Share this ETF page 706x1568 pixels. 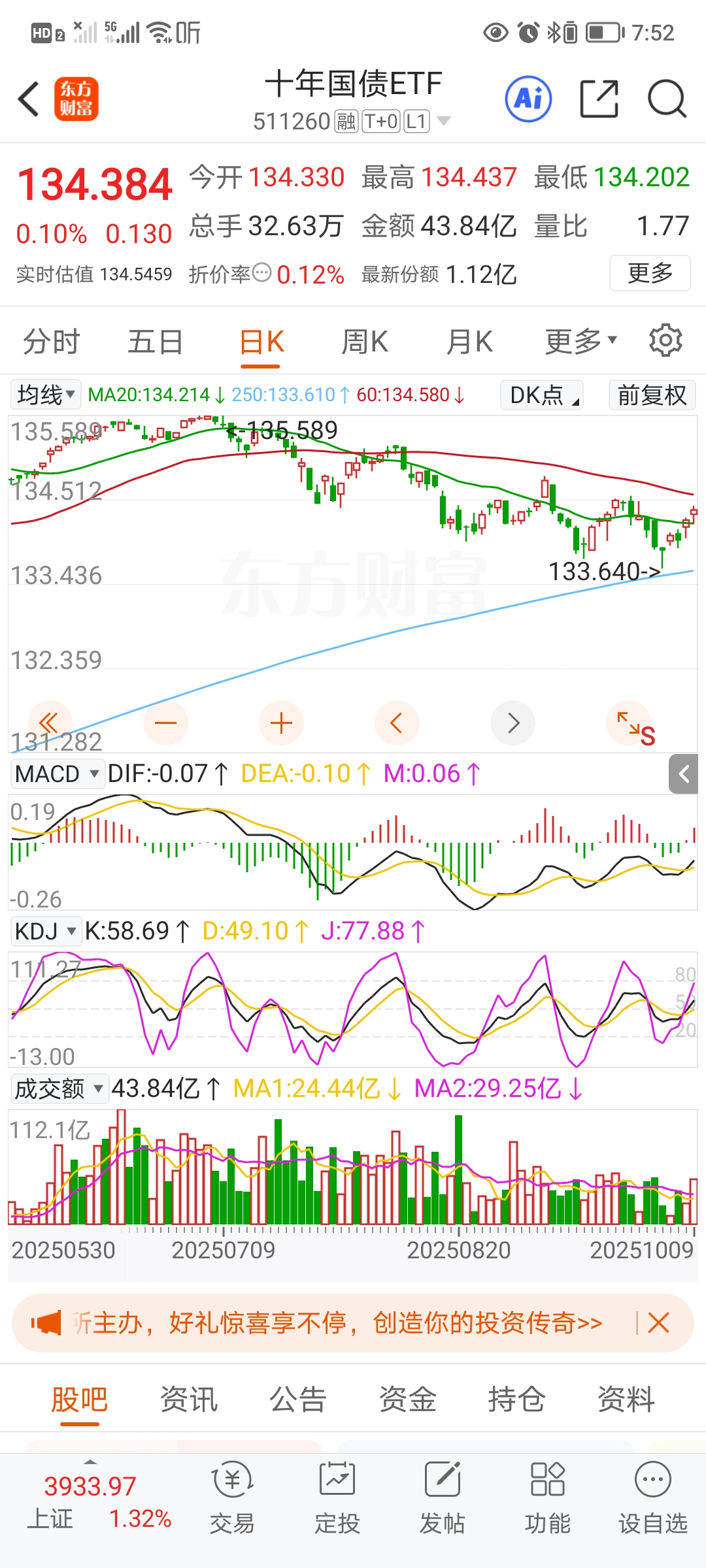point(599,99)
